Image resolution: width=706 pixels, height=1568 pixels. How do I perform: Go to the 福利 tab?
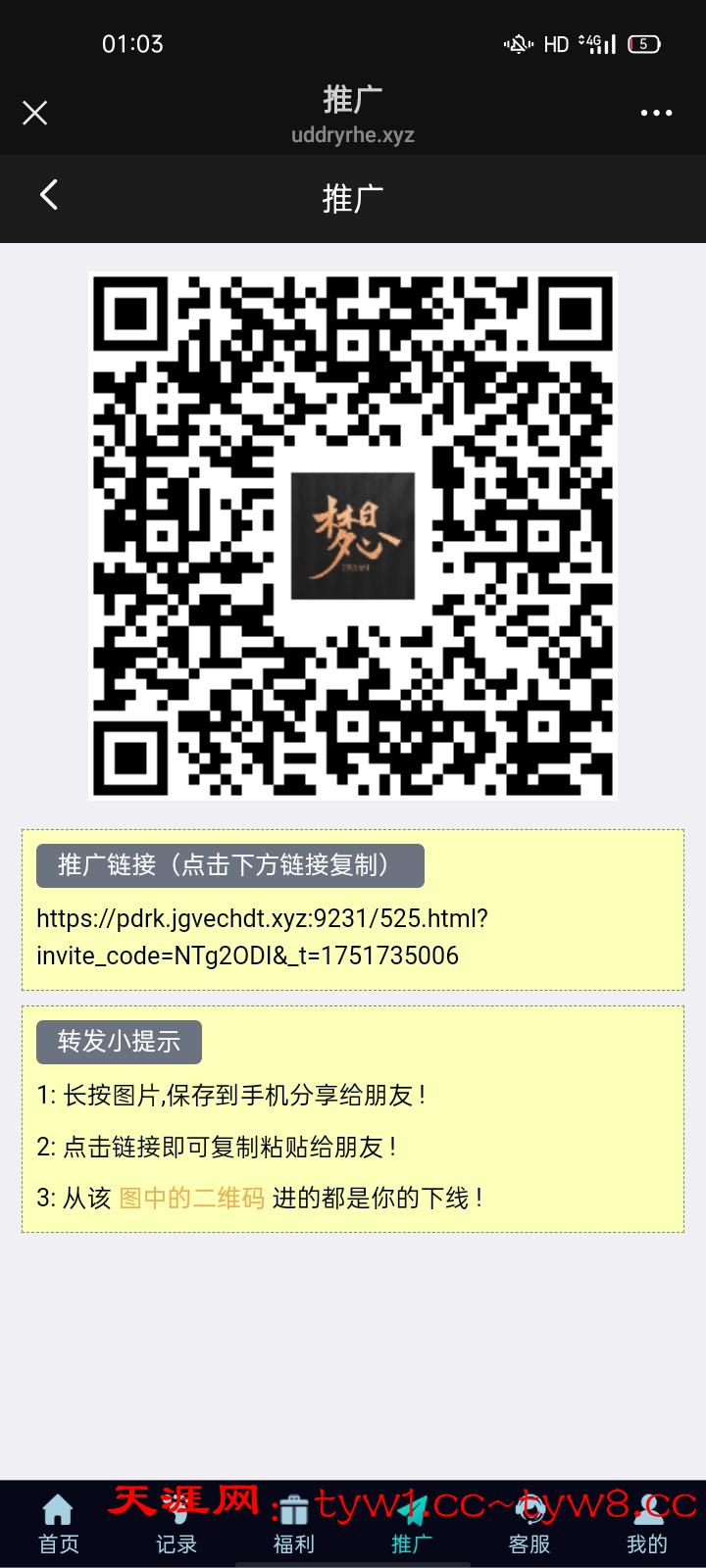293,1525
